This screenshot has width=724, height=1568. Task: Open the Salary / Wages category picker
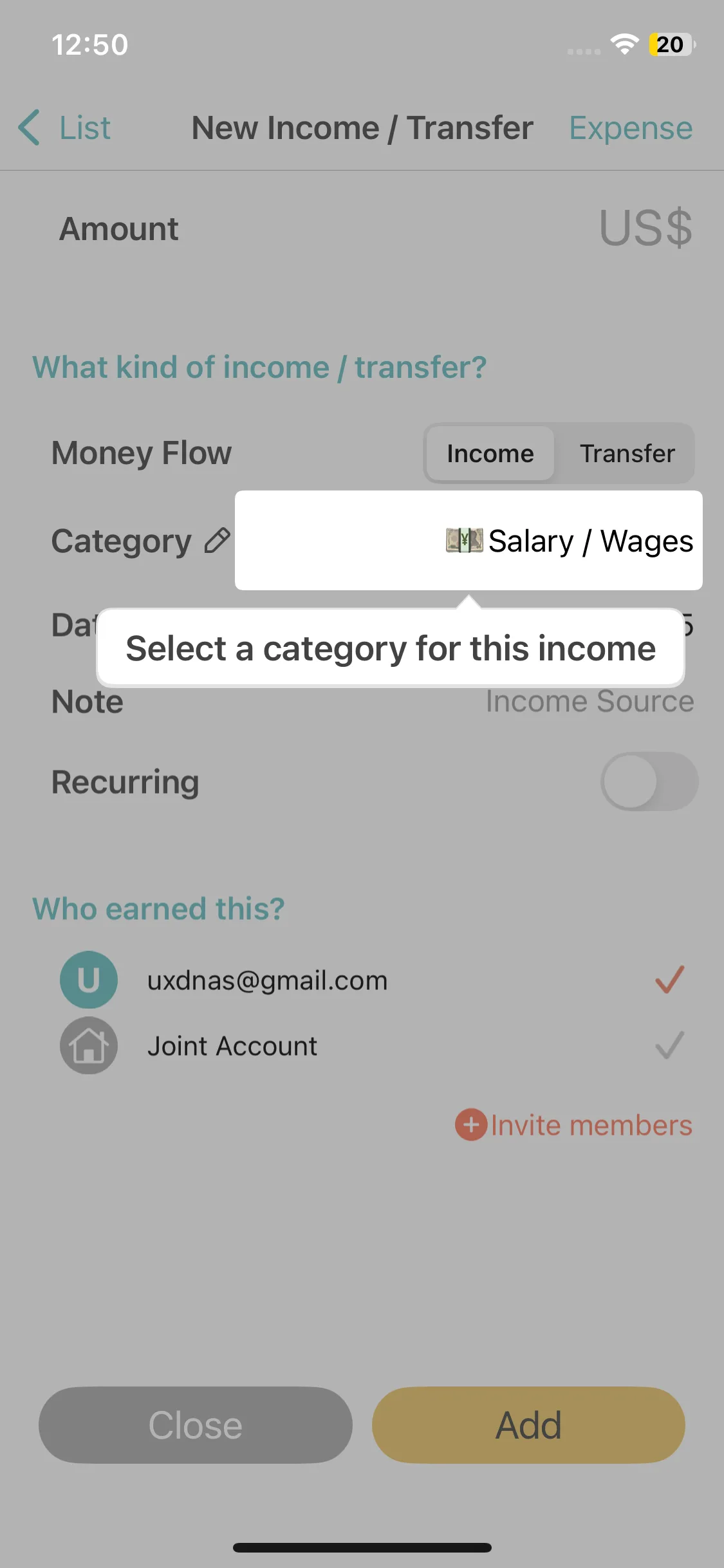570,541
